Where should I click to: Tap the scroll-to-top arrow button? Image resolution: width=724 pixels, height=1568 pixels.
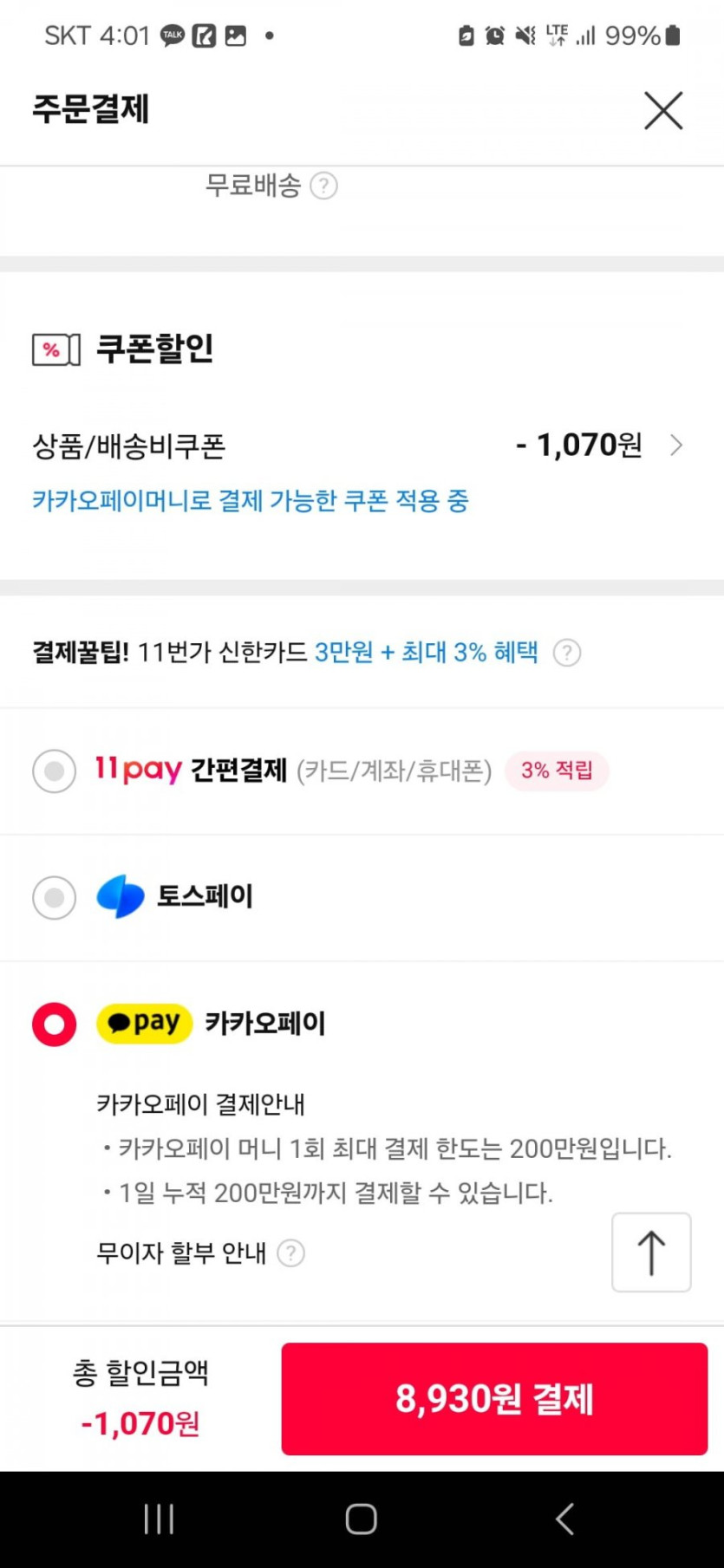651,1252
